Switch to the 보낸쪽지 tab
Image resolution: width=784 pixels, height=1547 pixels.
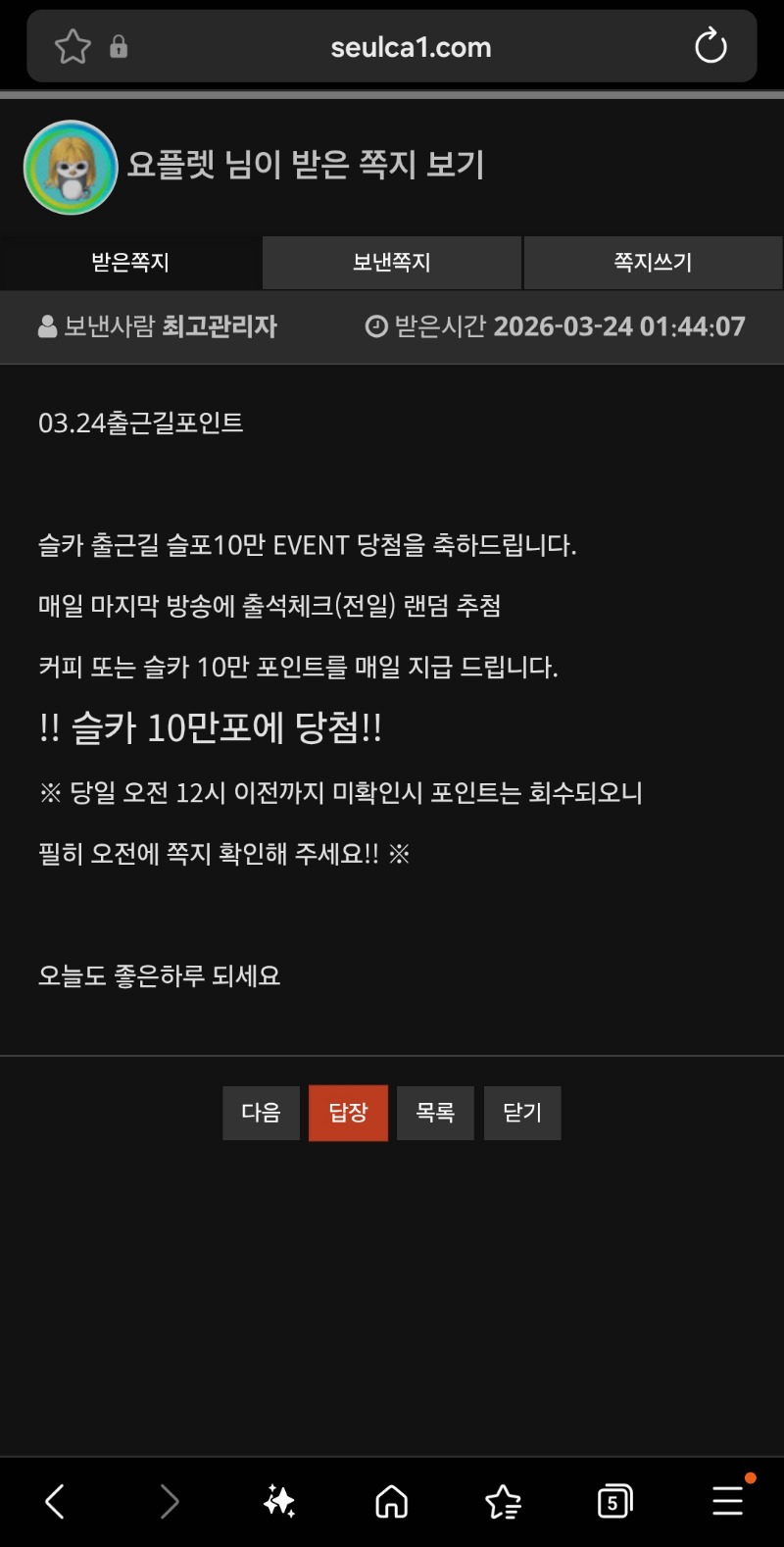392,262
